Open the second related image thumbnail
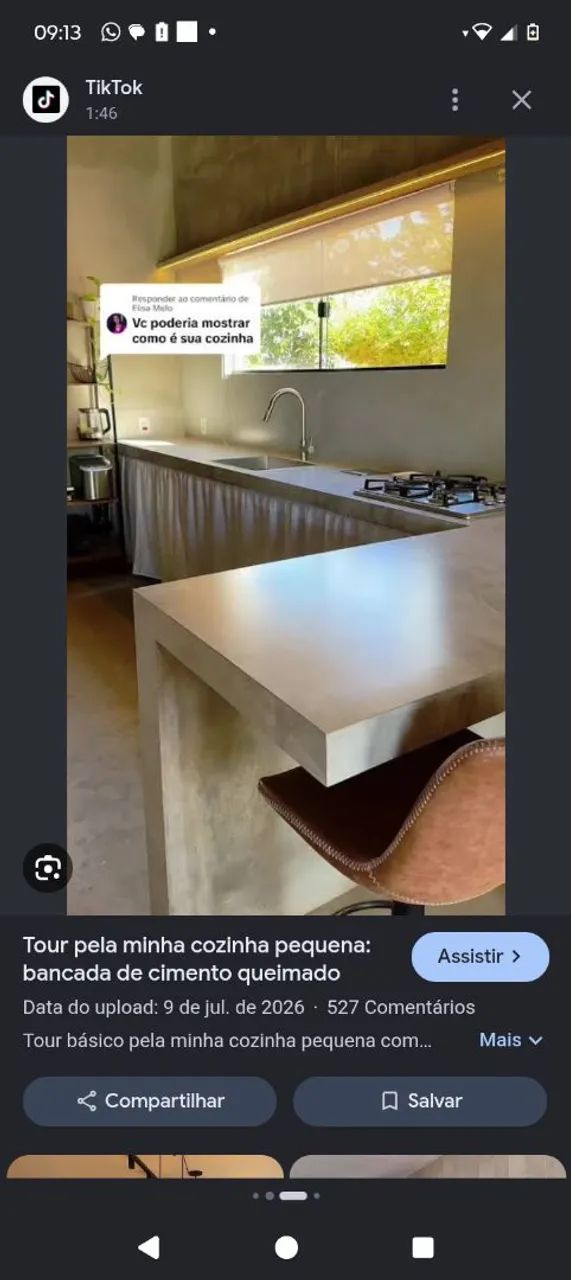 click(428, 1166)
